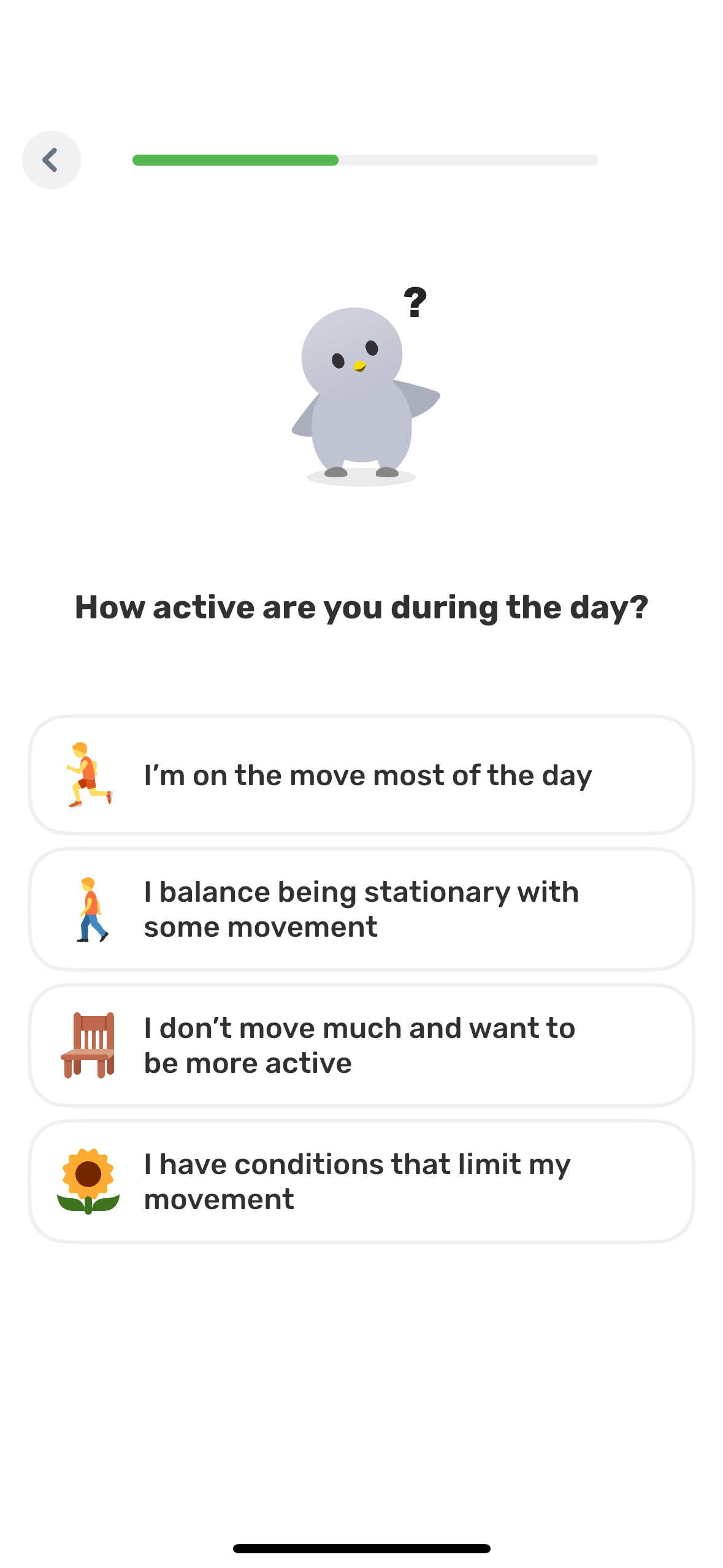This screenshot has height=1568, width=723.
Task: Click the mascot's raised wing
Action: click(419, 399)
